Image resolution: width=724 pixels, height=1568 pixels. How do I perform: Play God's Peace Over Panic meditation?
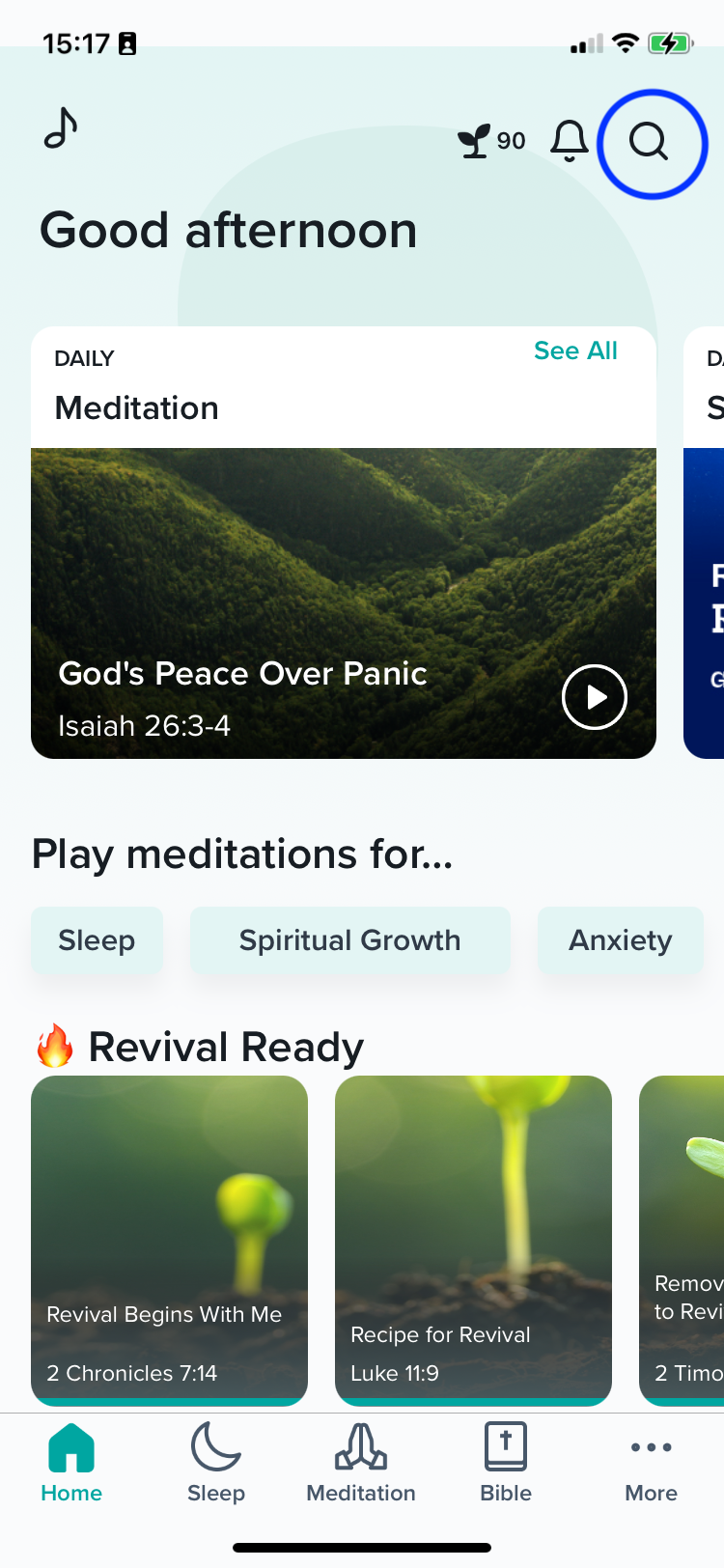[594, 696]
